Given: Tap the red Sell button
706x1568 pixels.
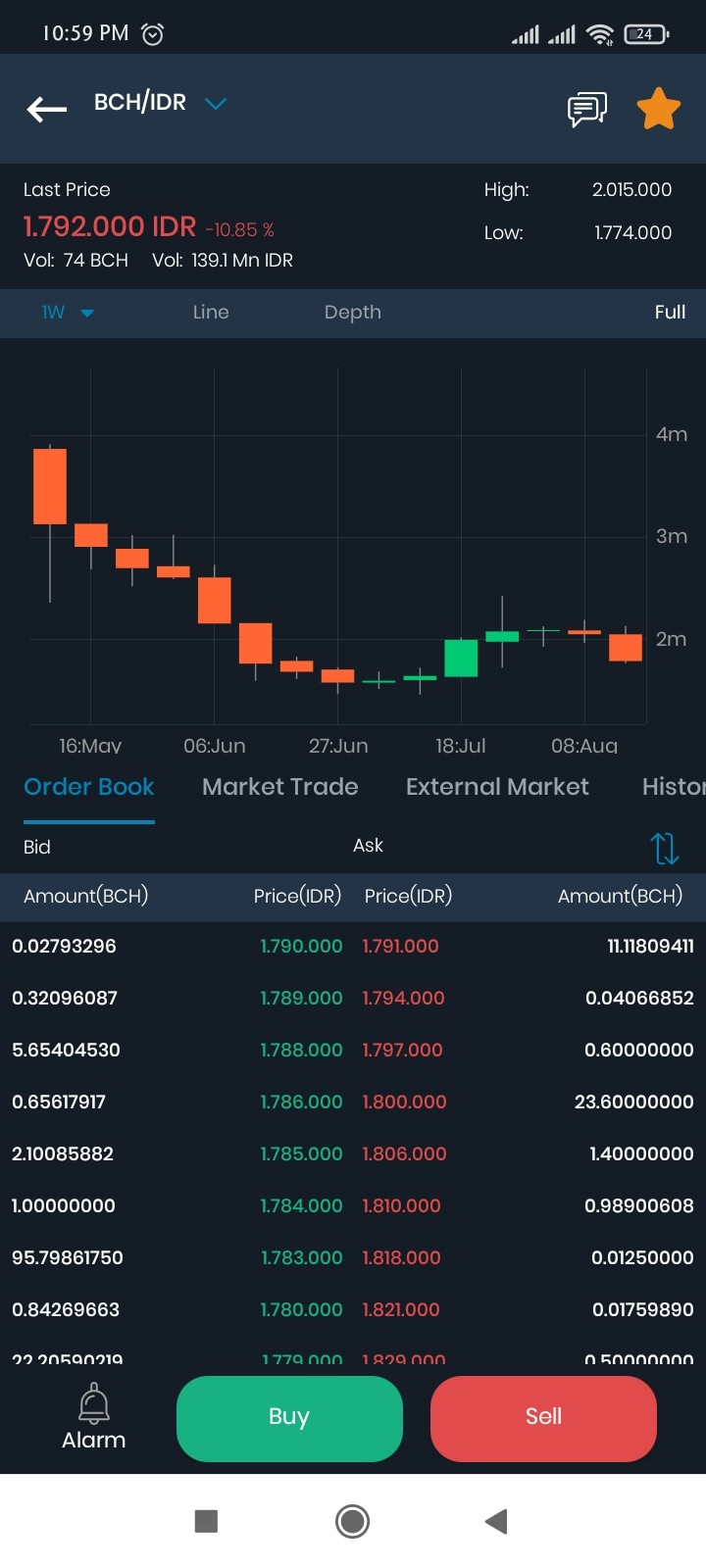Looking at the screenshot, I should (543, 1418).
